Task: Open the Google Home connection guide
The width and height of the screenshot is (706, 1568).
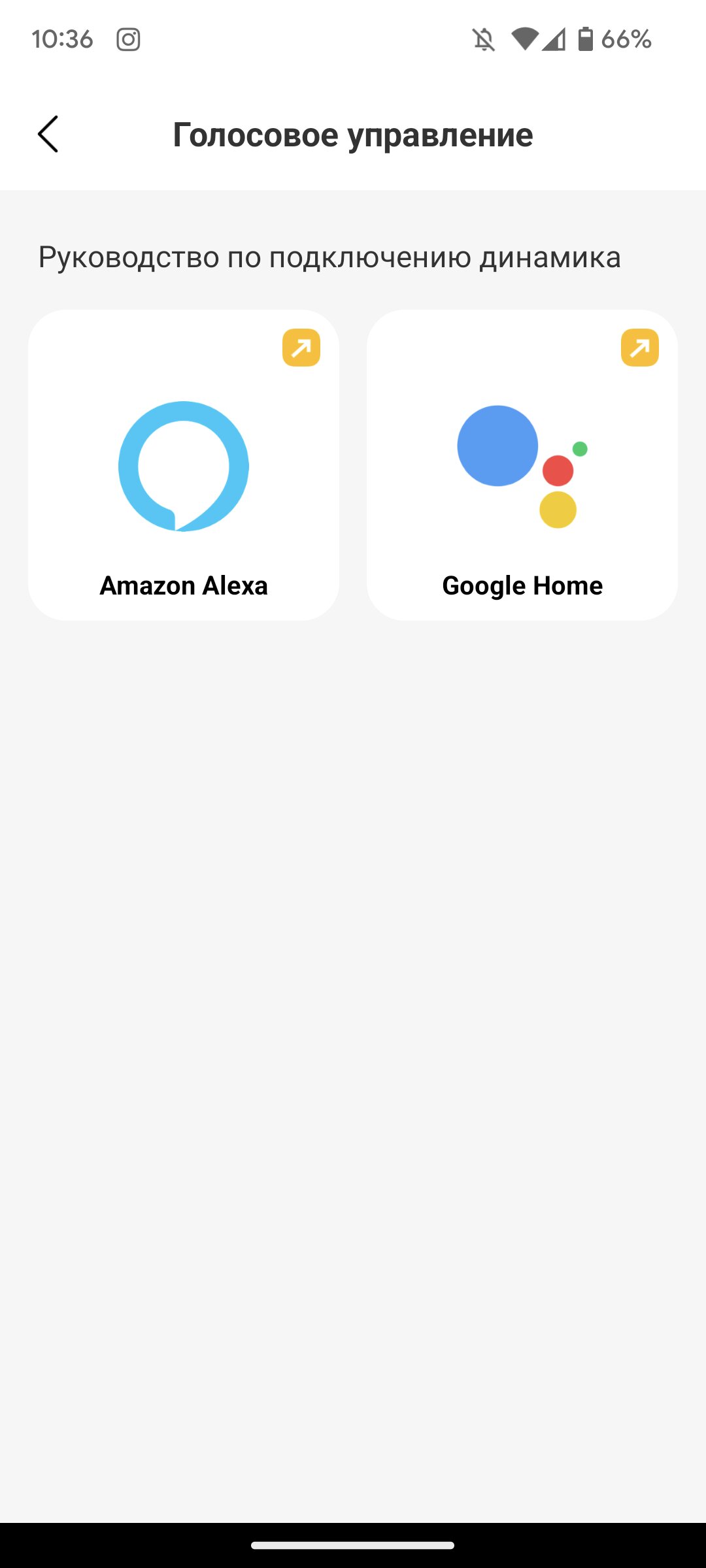Action: click(522, 465)
